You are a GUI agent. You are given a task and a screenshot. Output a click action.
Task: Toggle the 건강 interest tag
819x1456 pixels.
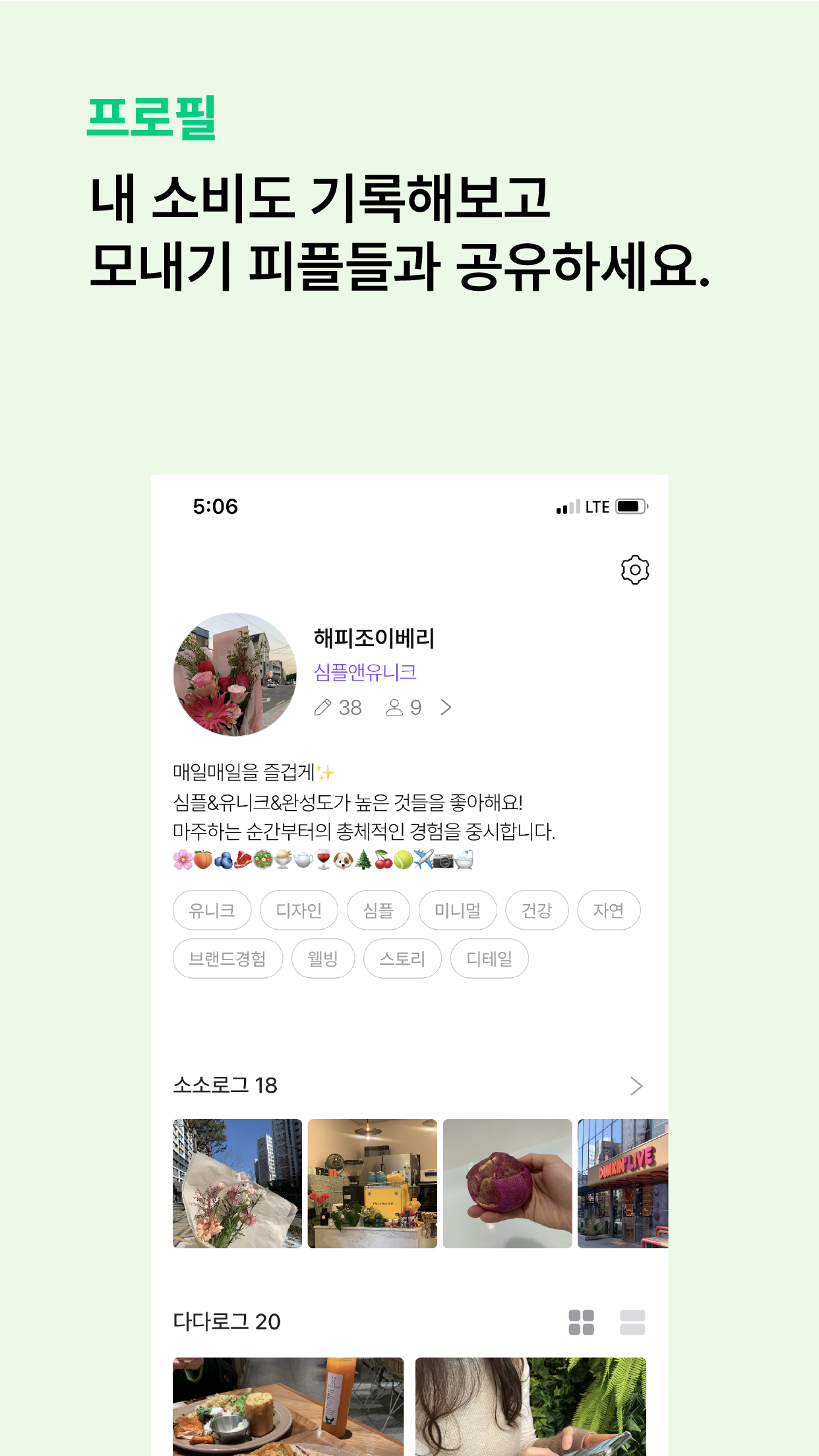536,911
